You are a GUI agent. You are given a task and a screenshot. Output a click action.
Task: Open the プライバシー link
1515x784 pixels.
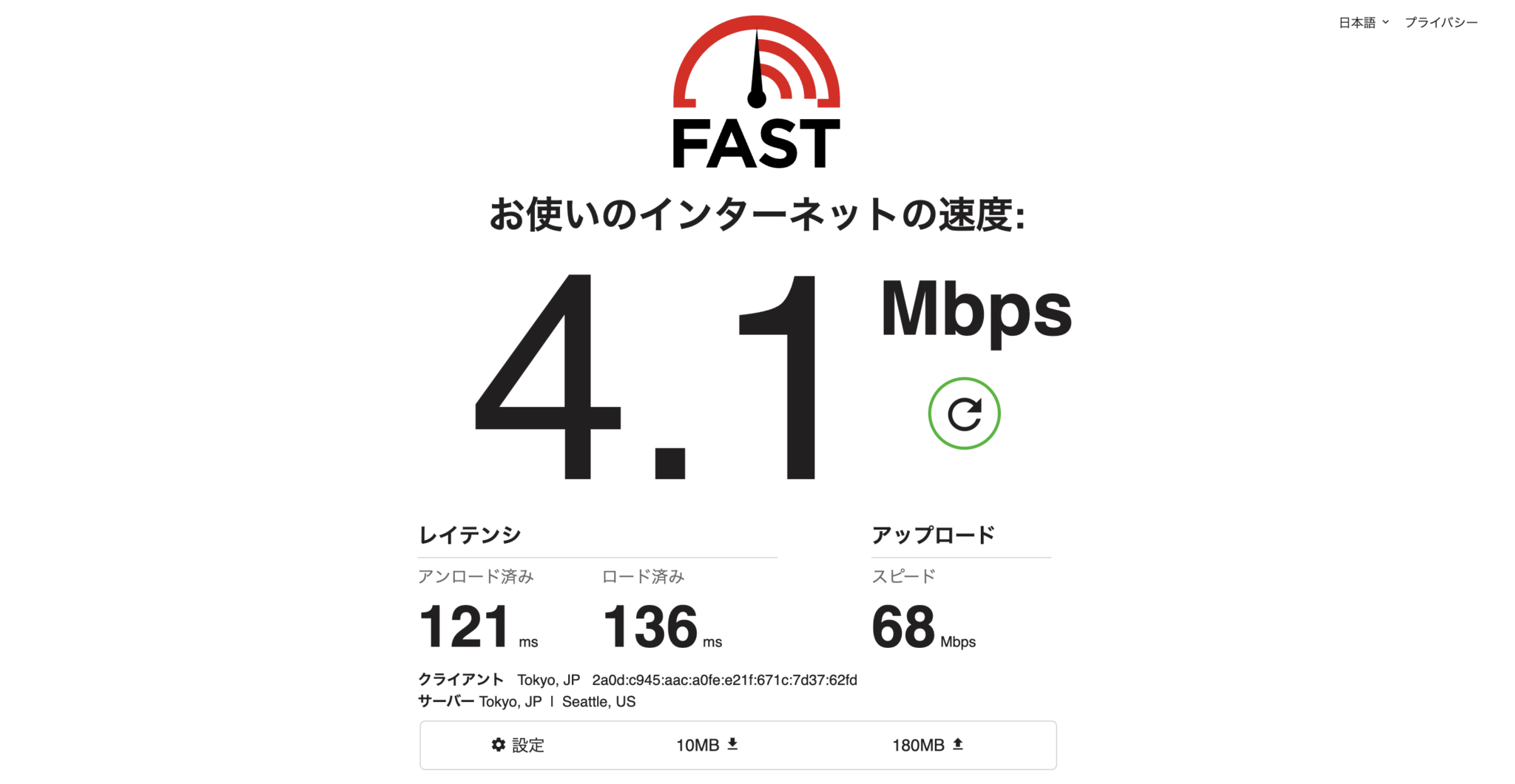click(x=1441, y=23)
